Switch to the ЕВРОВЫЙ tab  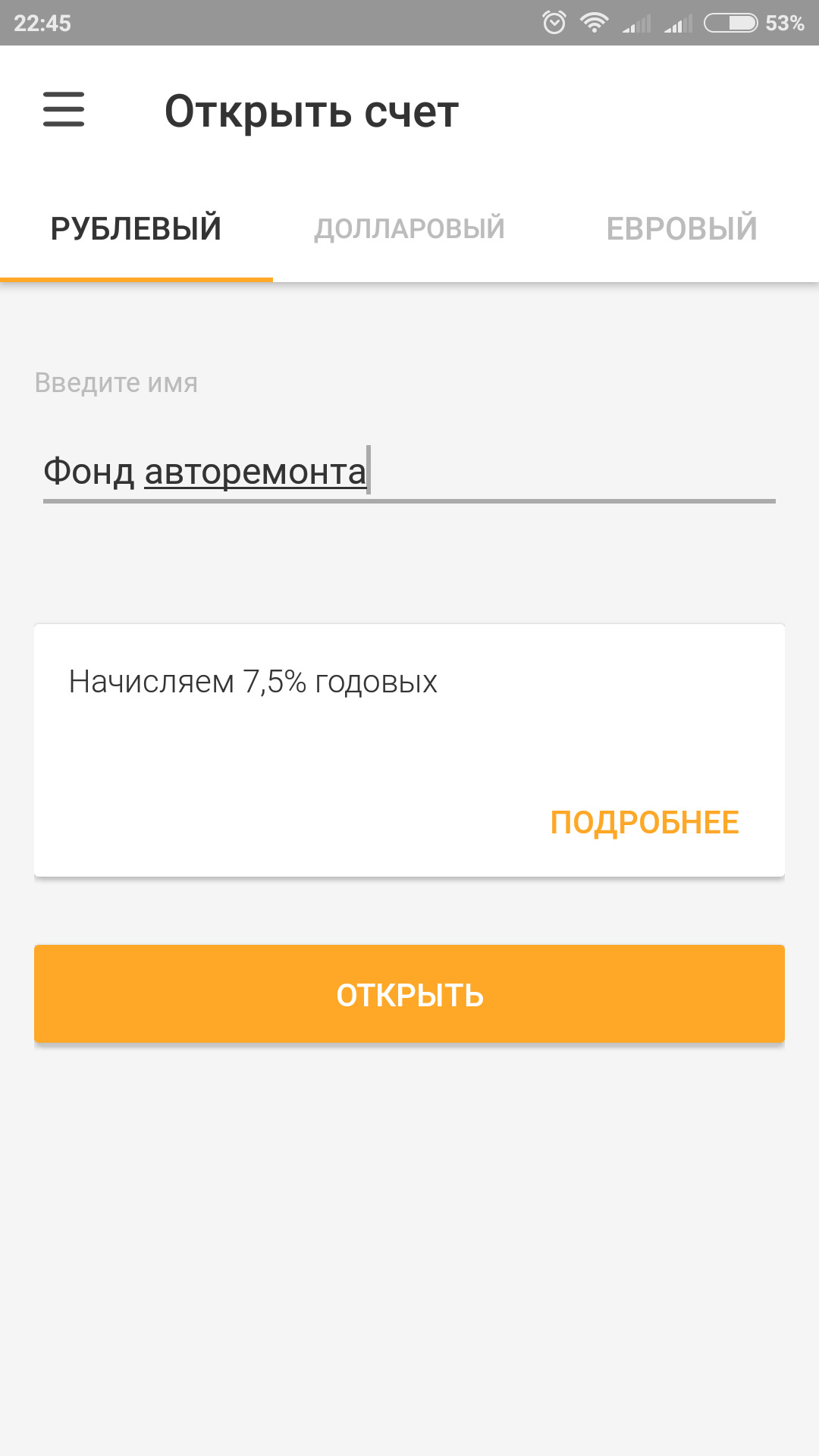(682, 229)
